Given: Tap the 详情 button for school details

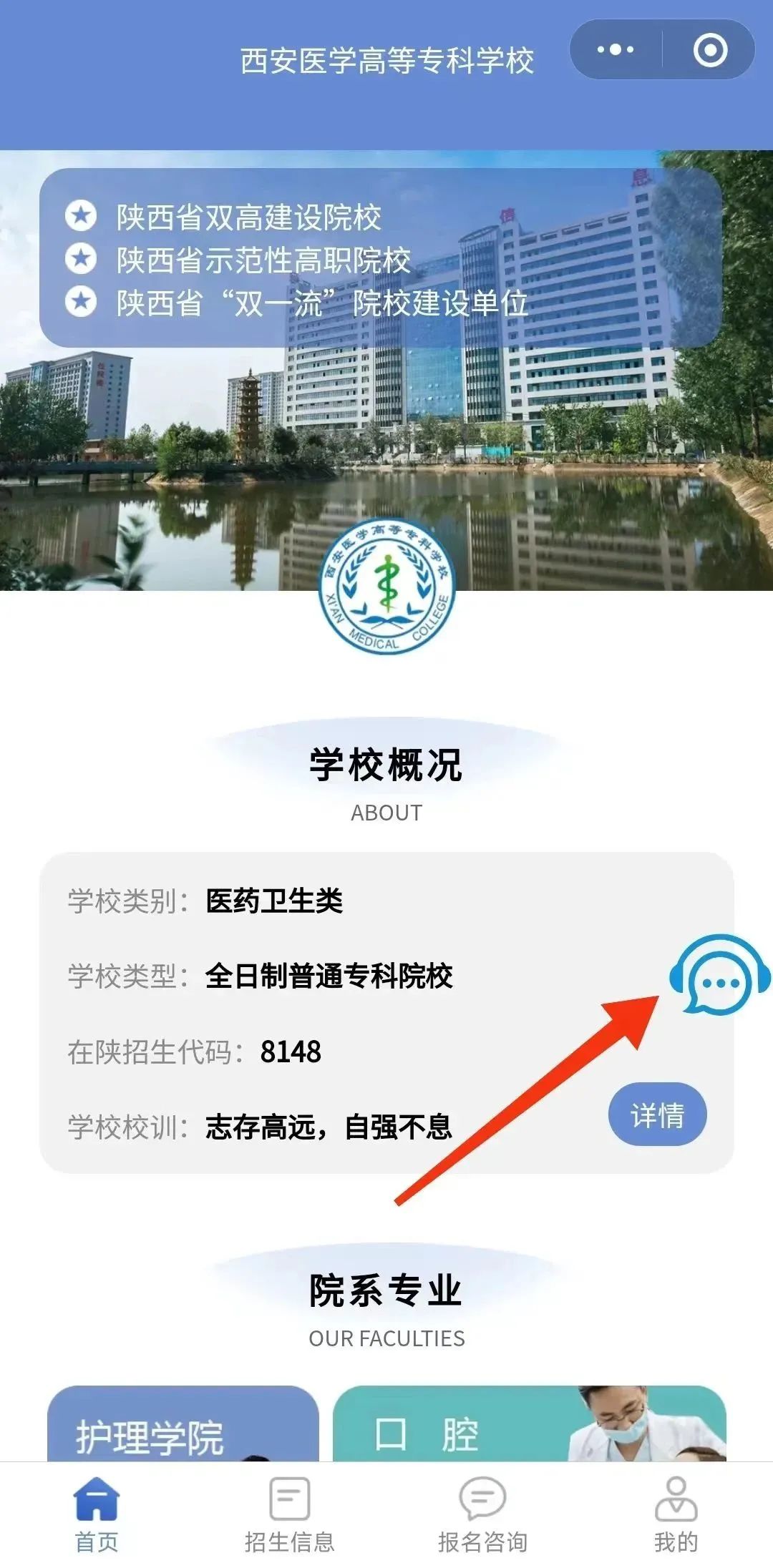Looking at the screenshot, I should click(x=657, y=1114).
